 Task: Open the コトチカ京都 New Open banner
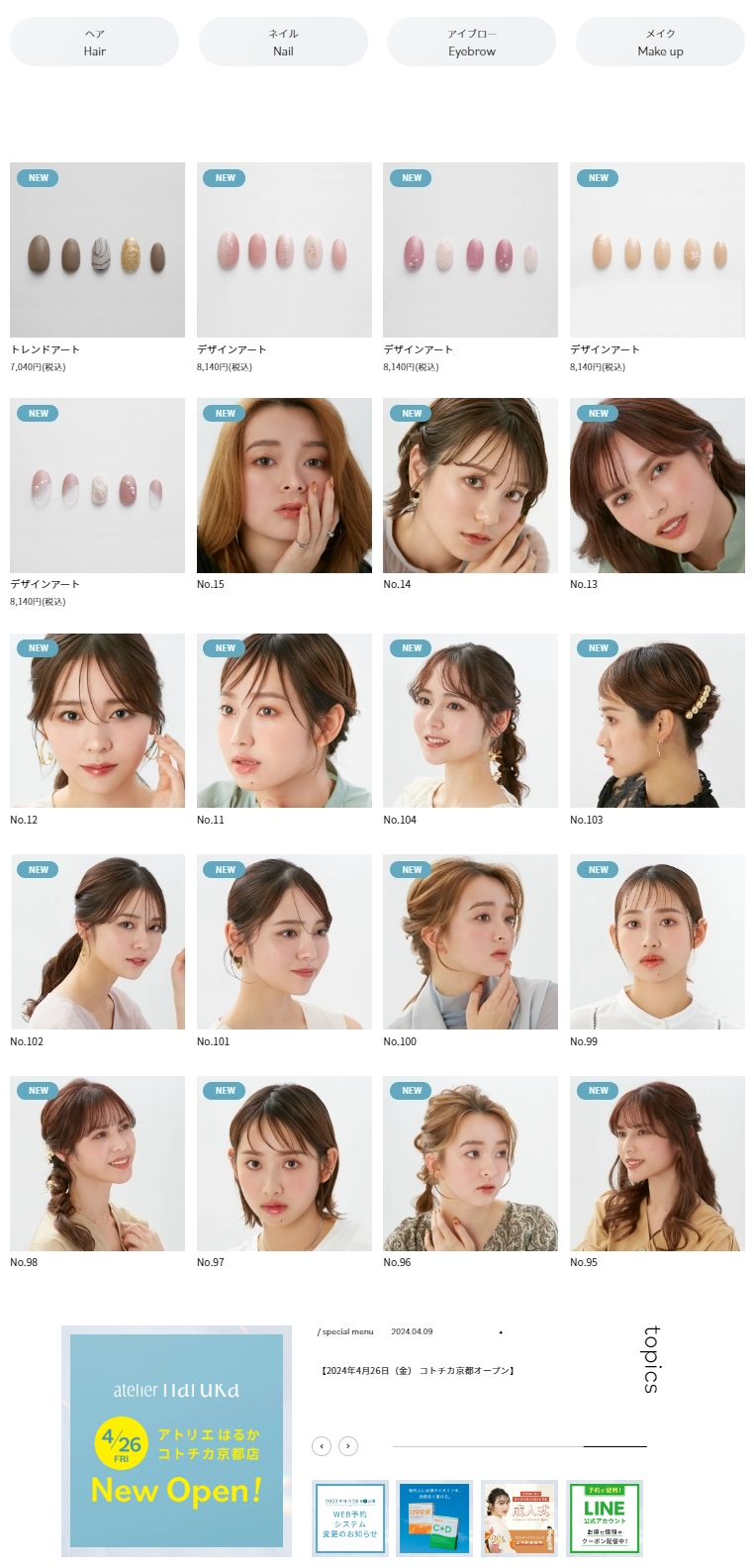(x=176, y=1441)
